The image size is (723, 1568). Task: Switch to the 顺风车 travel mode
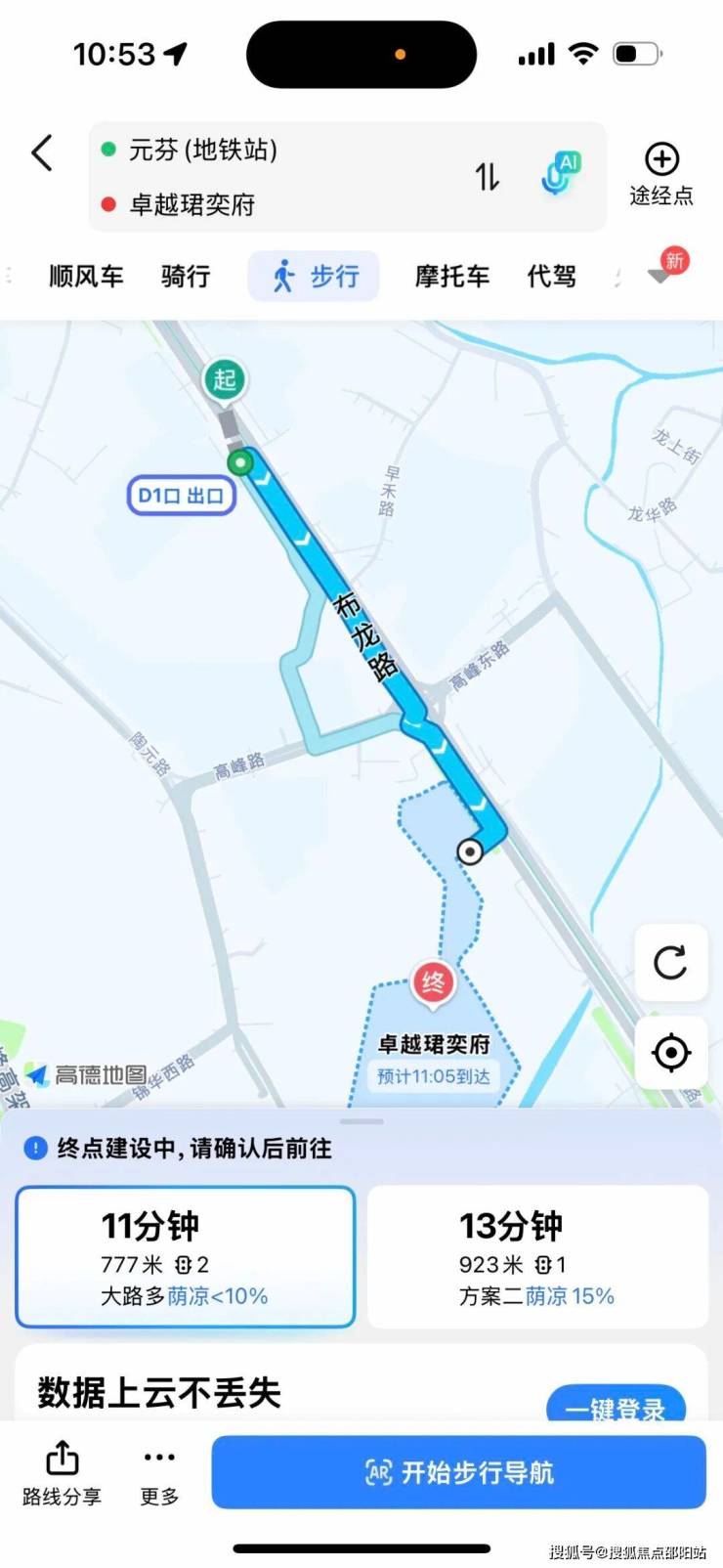coord(86,277)
